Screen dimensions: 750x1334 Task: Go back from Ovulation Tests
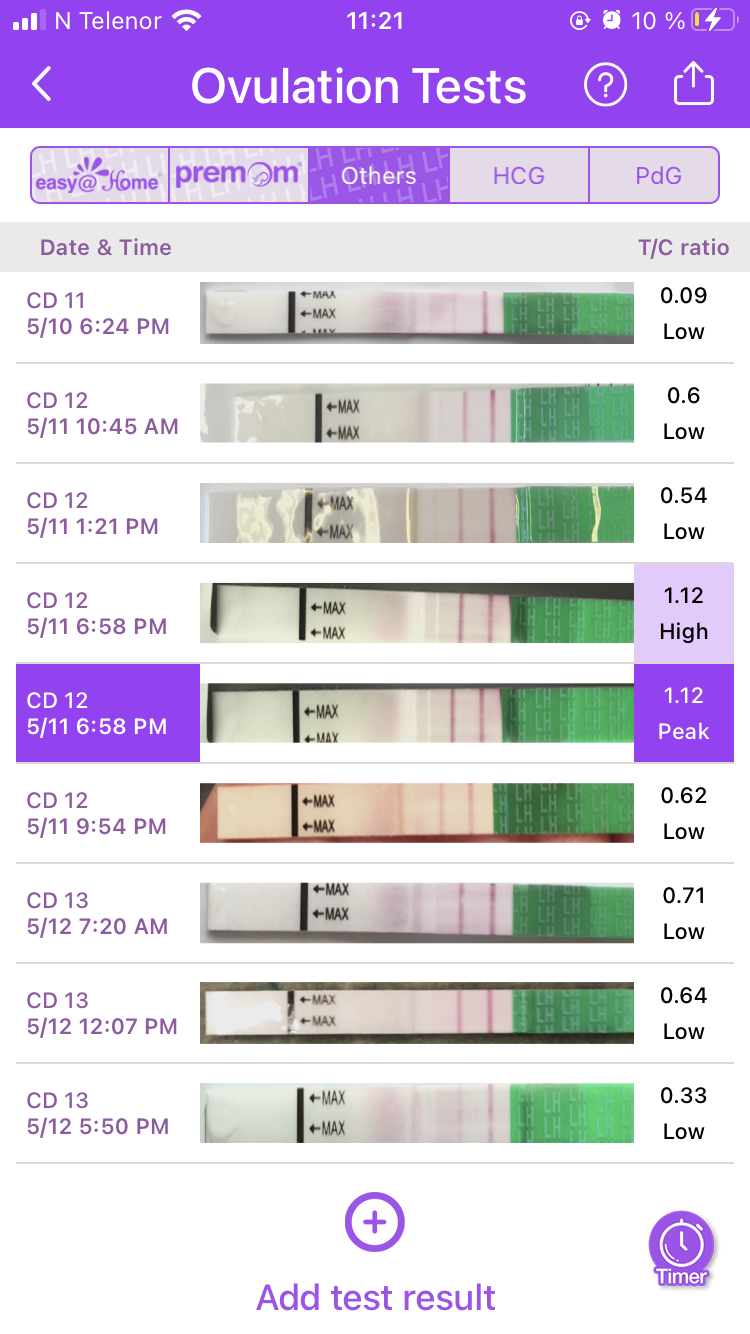point(42,85)
